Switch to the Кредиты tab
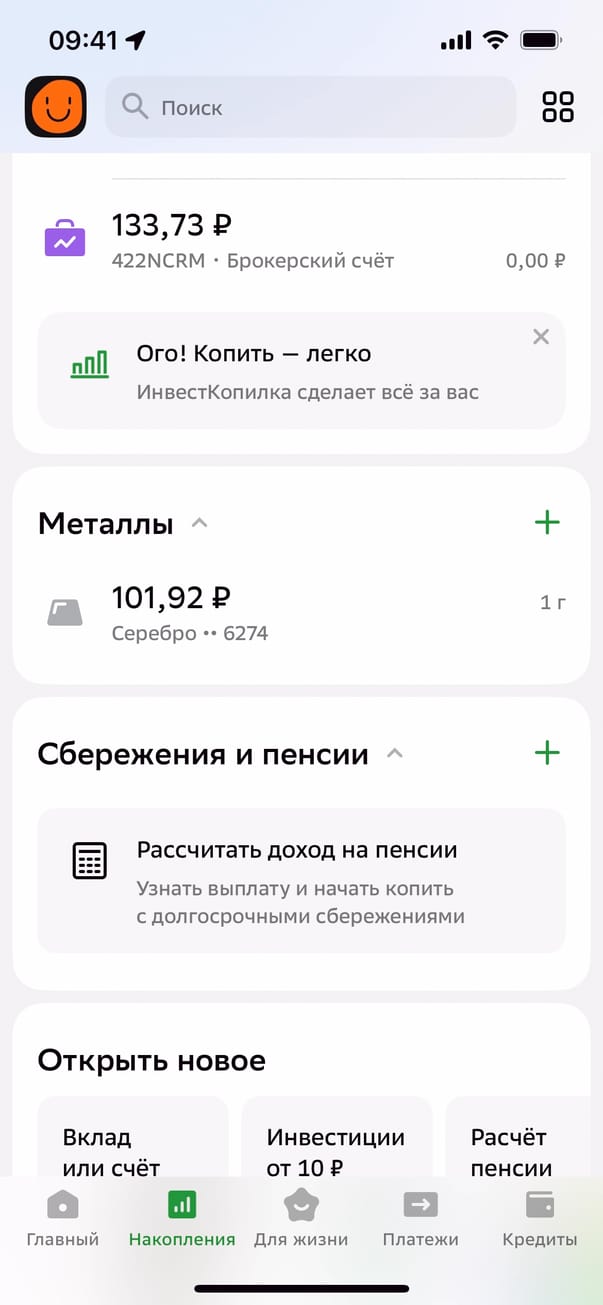The height and width of the screenshot is (1305, 603). [540, 1219]
